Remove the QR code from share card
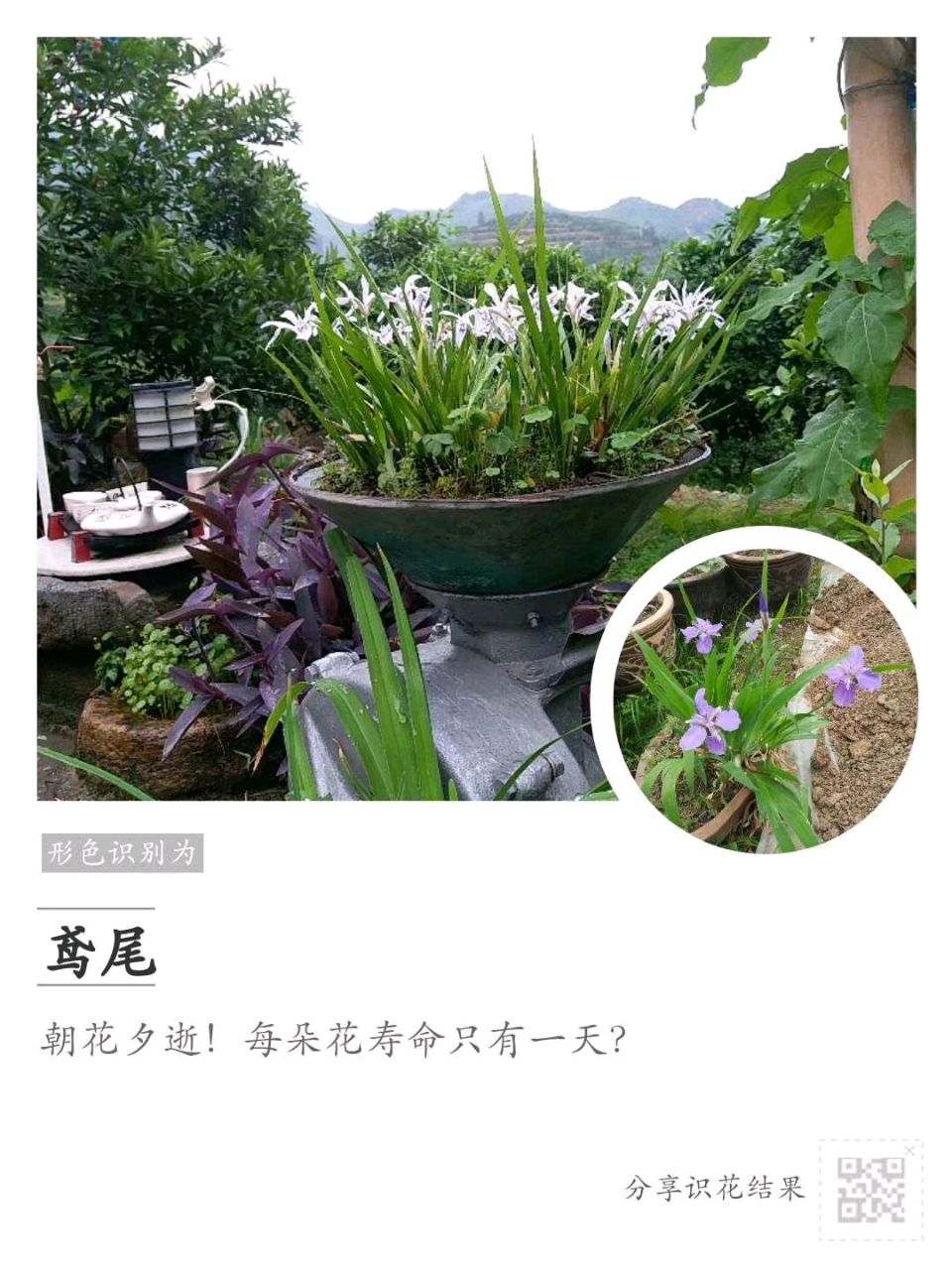 [908, 1151]
